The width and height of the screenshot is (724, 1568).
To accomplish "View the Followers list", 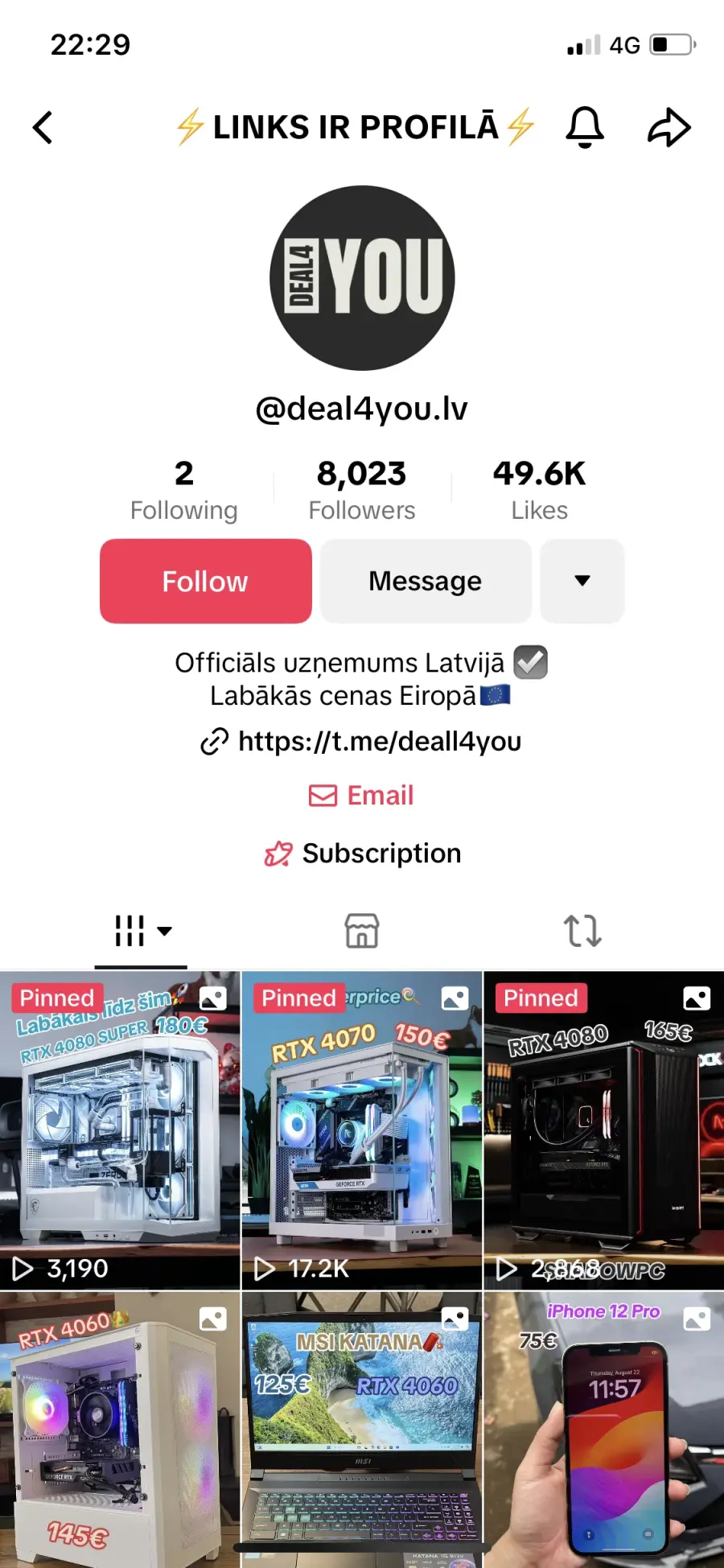I will 362,489.
